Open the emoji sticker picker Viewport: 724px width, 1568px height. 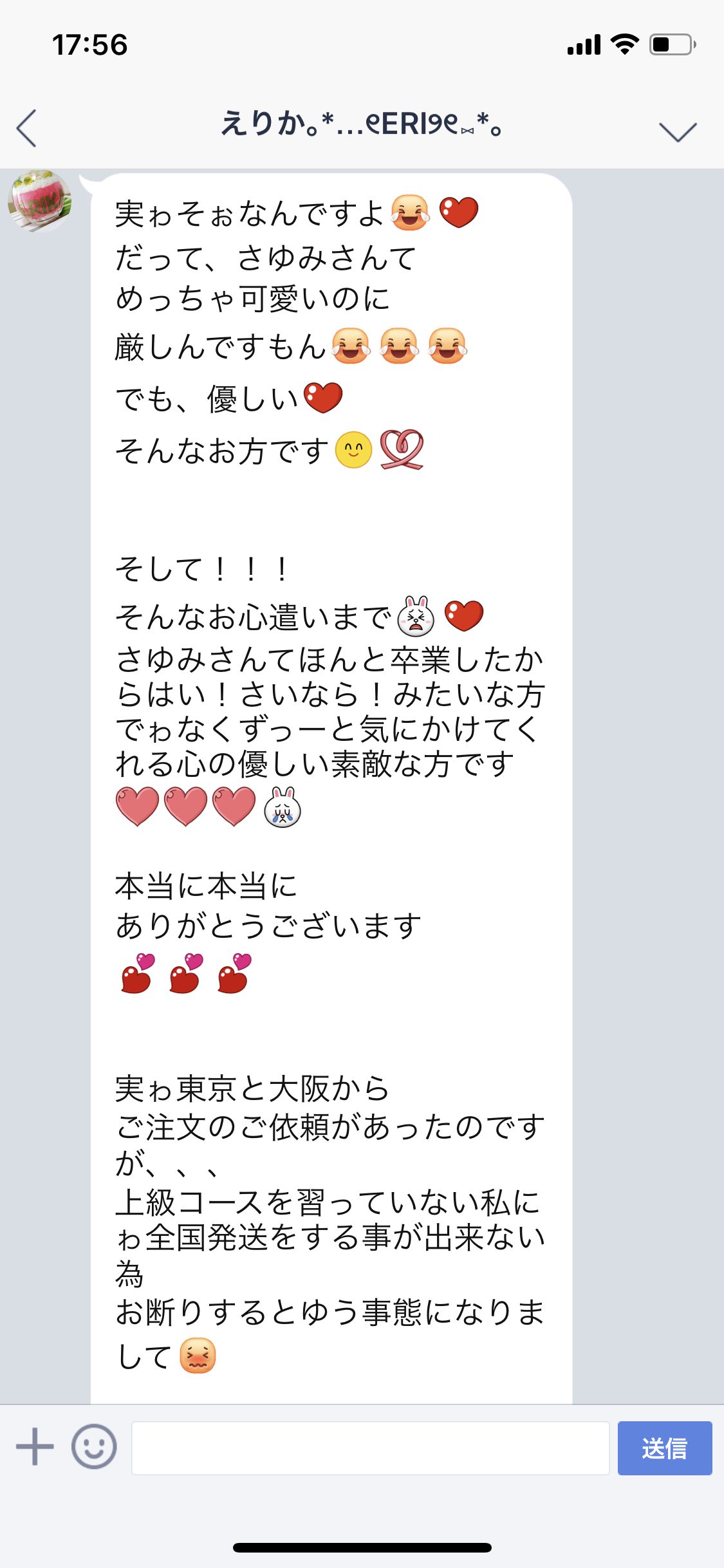(94, 1447)
